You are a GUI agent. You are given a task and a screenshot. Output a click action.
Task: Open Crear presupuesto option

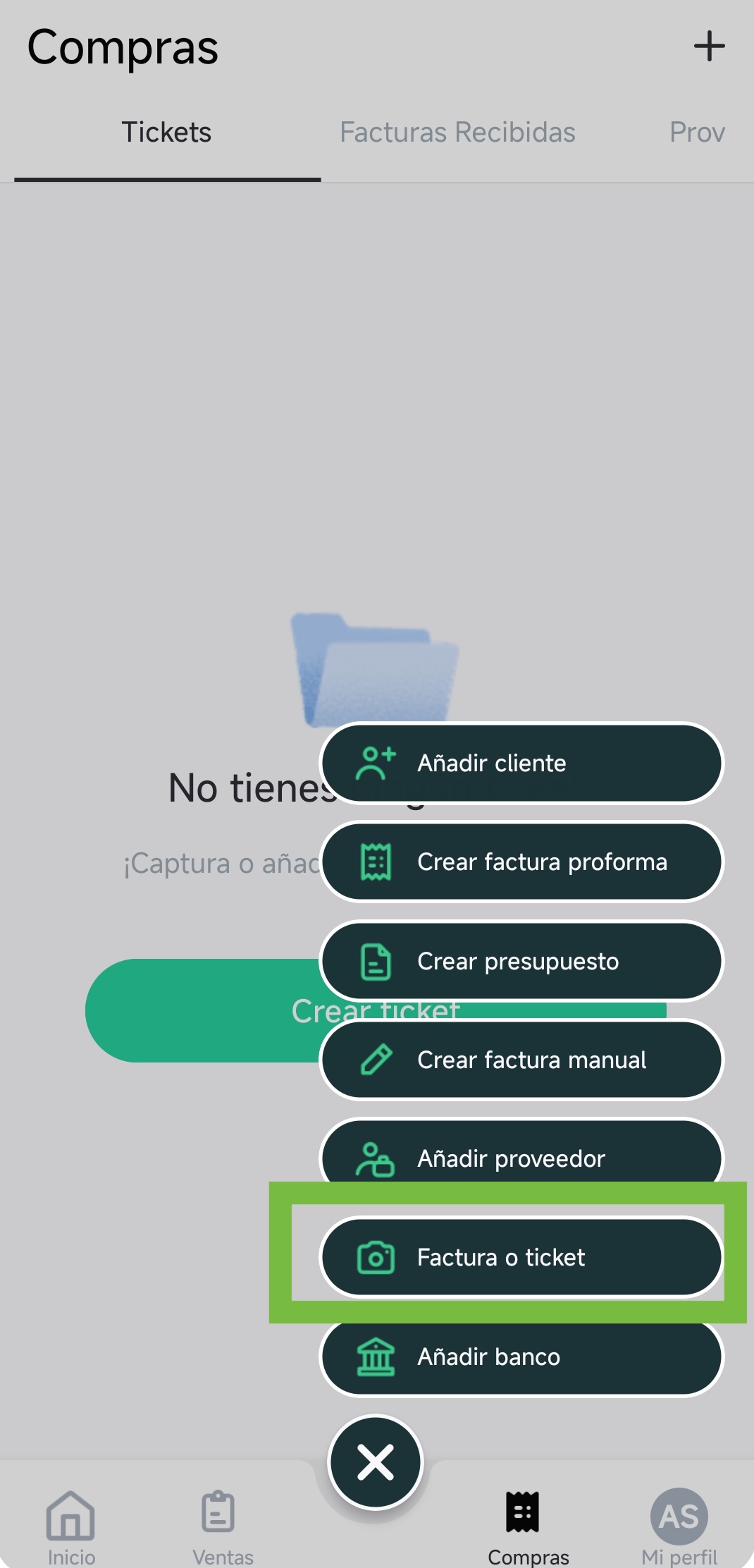pos(521,961)
